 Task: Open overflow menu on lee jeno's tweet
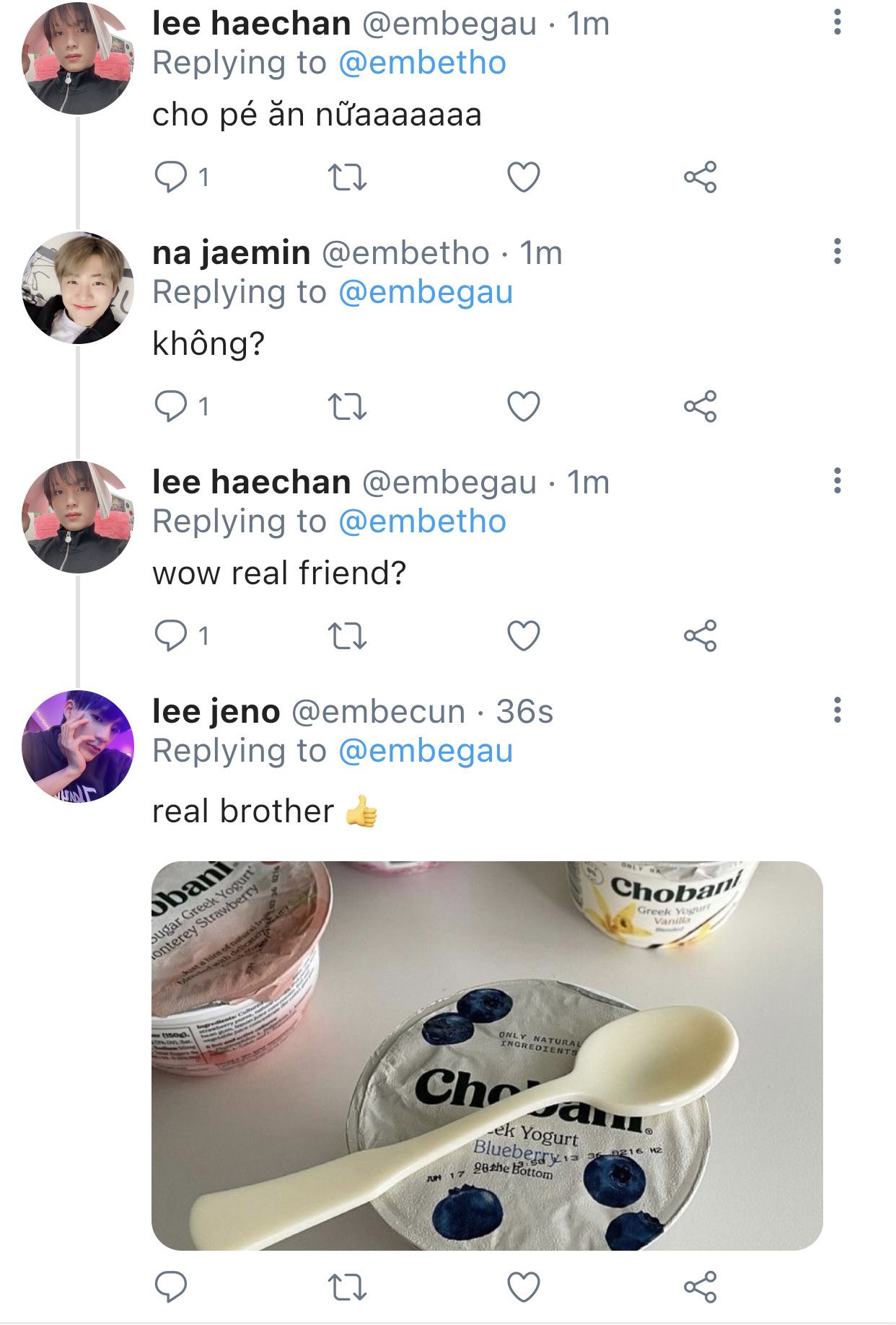(837, 710)
